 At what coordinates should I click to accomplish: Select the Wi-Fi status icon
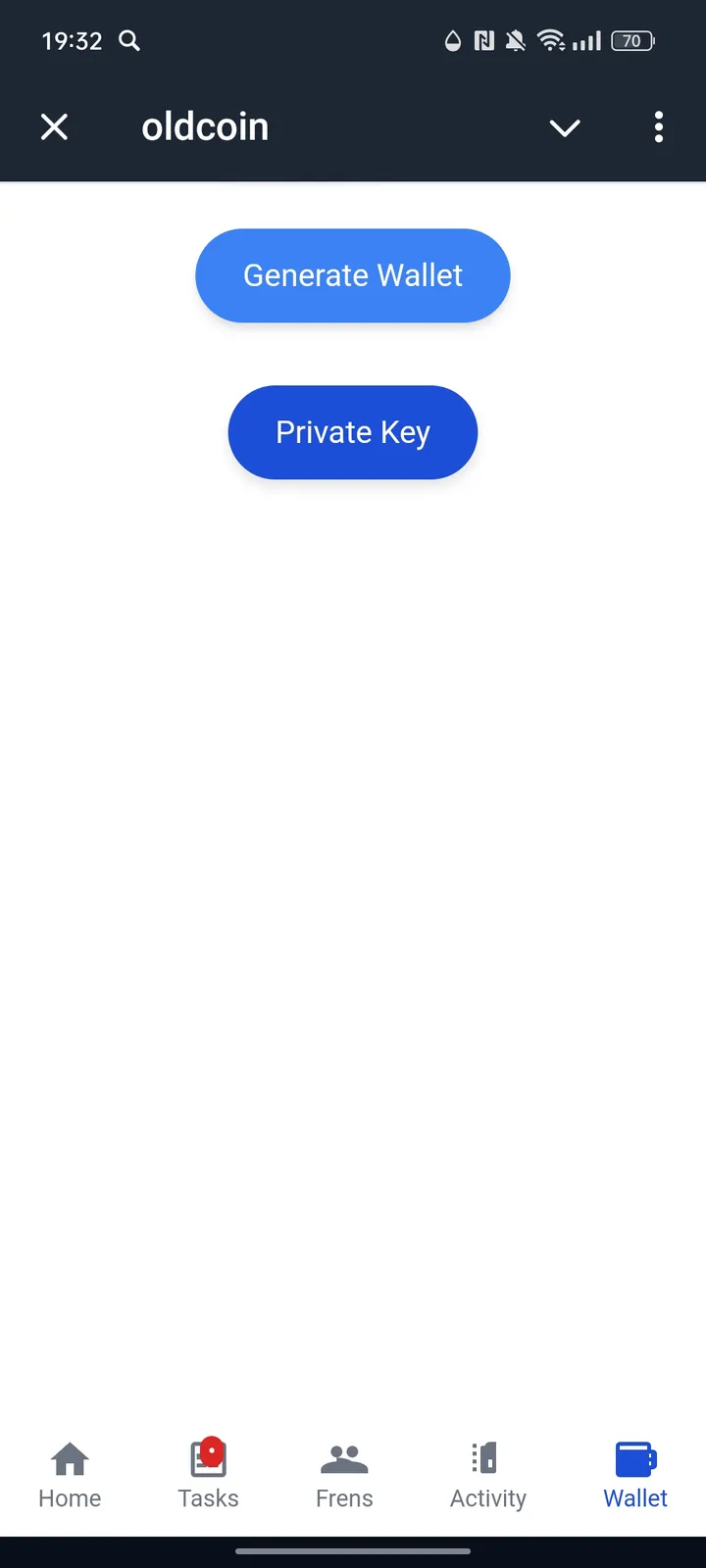[551, 41]
